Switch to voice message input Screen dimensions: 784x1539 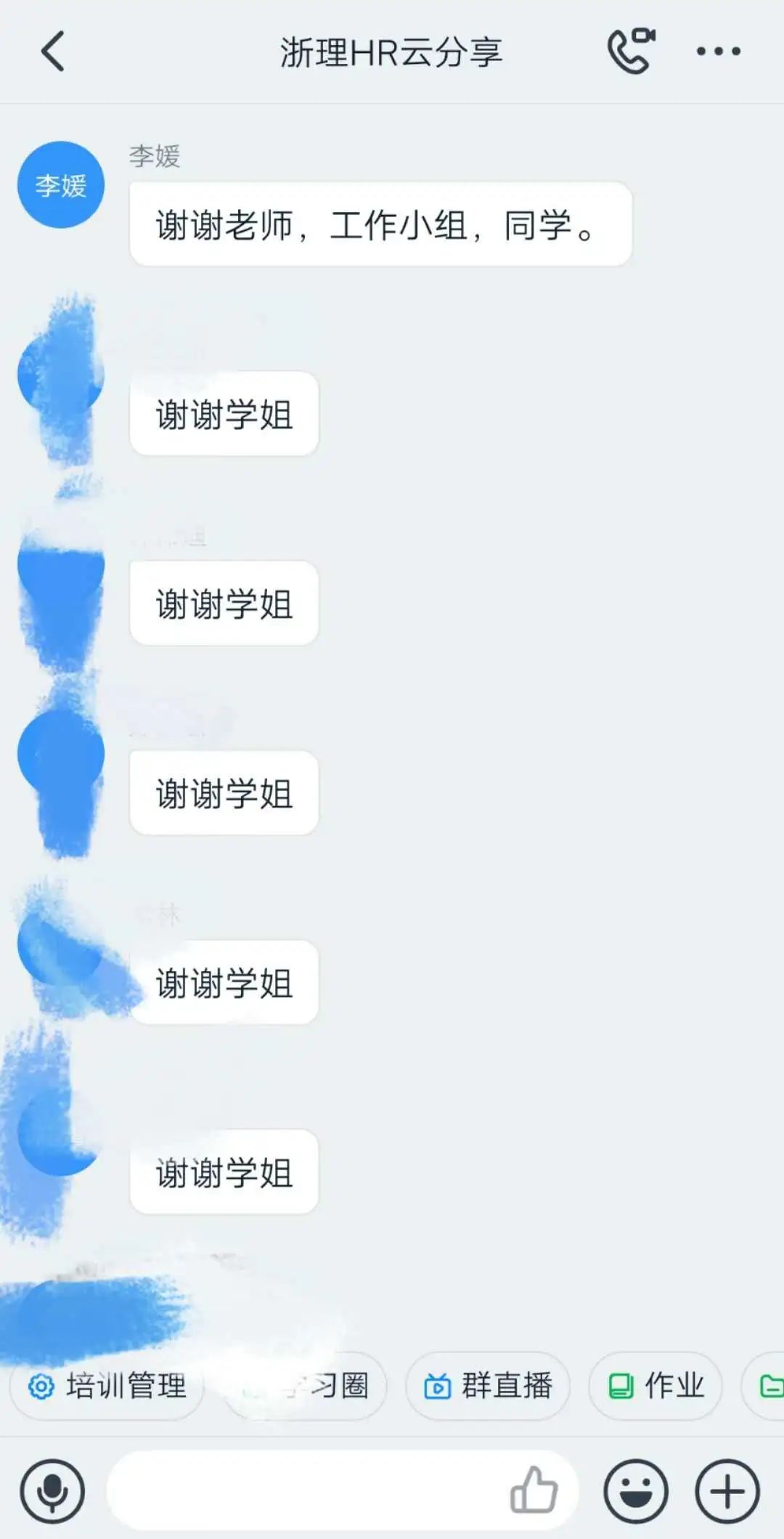point(52,1491)
